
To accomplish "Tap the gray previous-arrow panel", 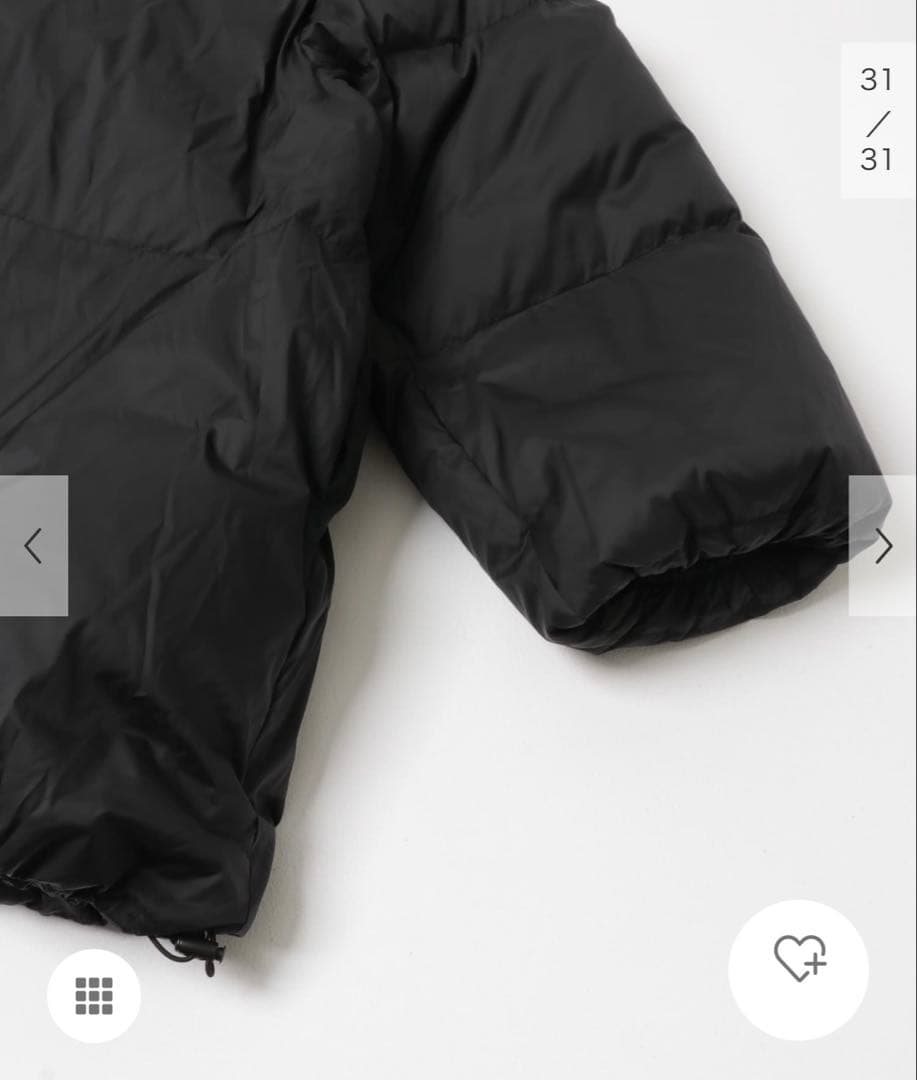I will click(33, 544).
